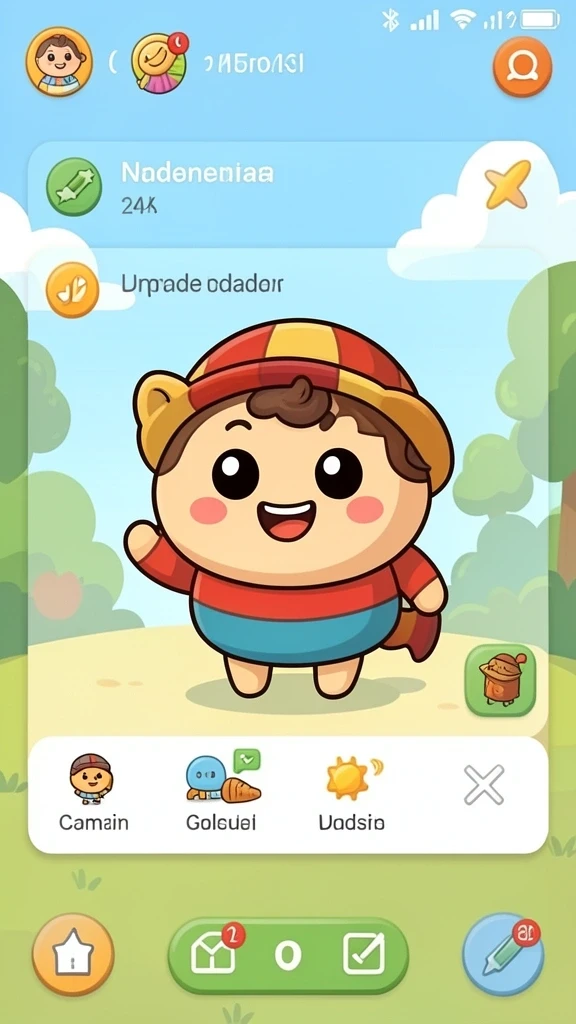Tap the smiley avatar with red notification dot
This screenshot has width=576, height=1024.
click(159, 63)
